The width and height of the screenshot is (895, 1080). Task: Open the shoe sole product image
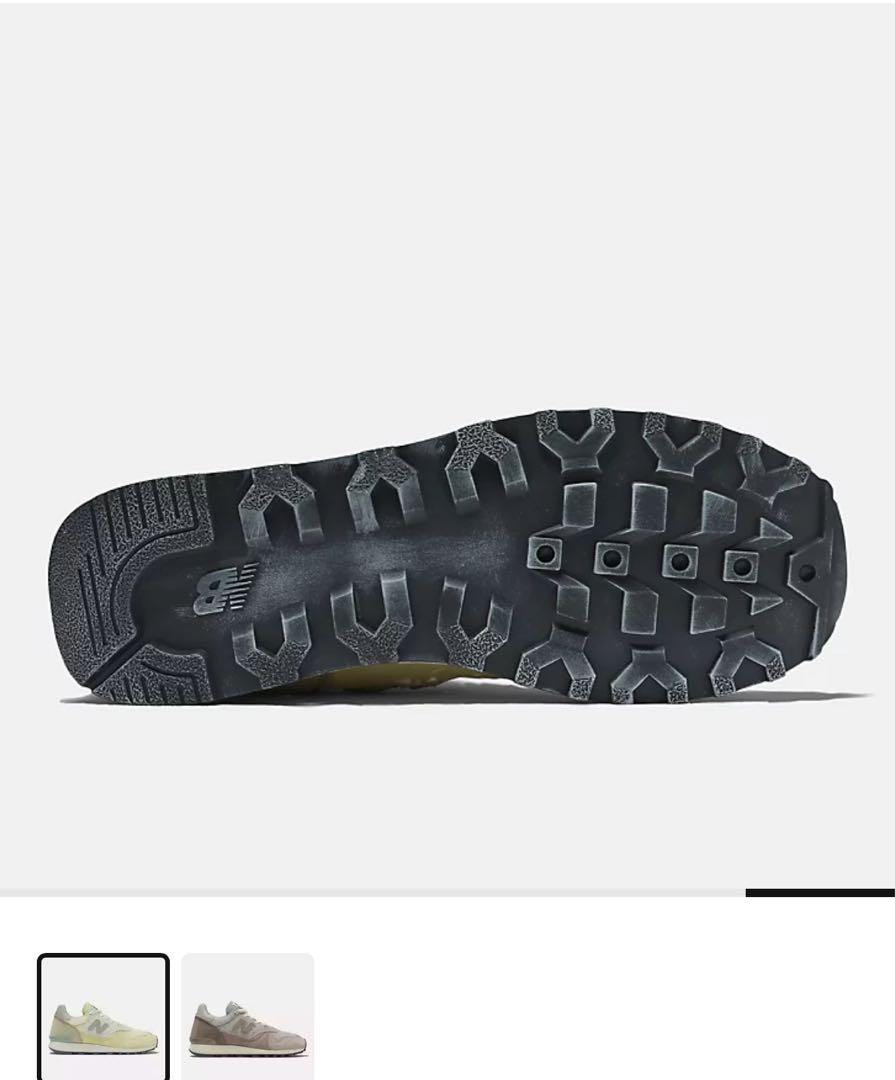click(x=448, y=558)
